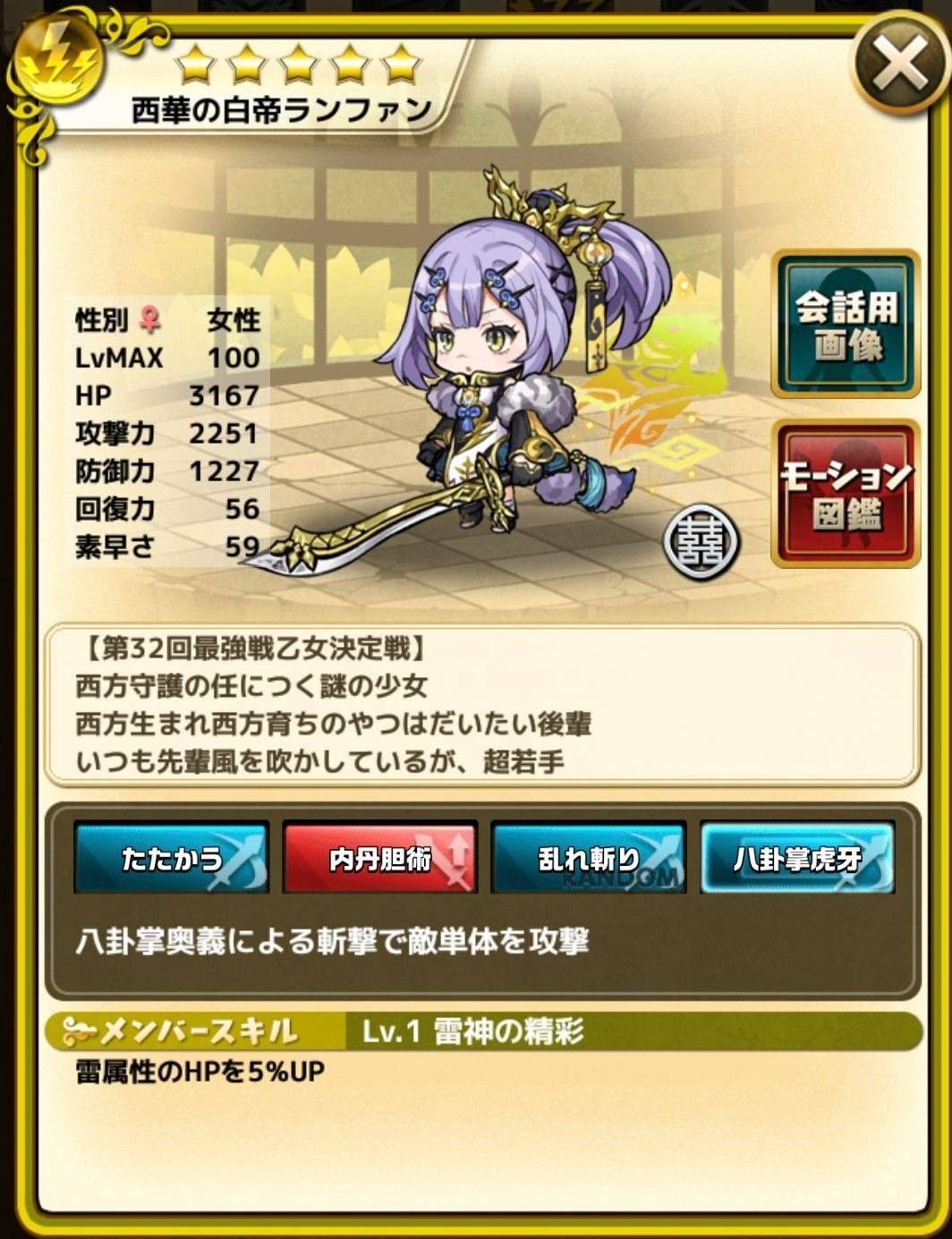Screen dimensions: 952x1239
Task: Select the 内丹胆術 skill
Action: click(x=380, y=859)
